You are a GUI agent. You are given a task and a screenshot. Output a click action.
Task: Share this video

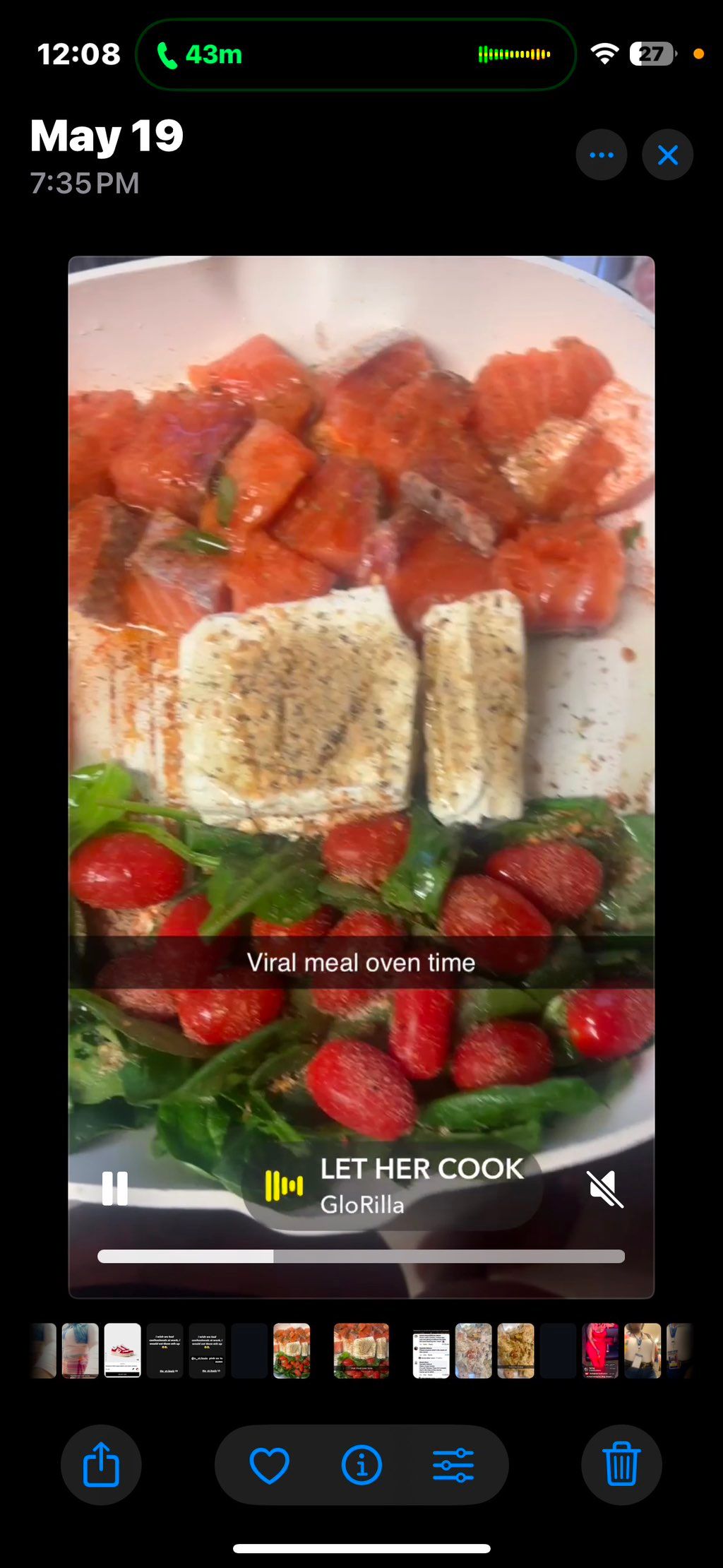tap(101, 1465)
